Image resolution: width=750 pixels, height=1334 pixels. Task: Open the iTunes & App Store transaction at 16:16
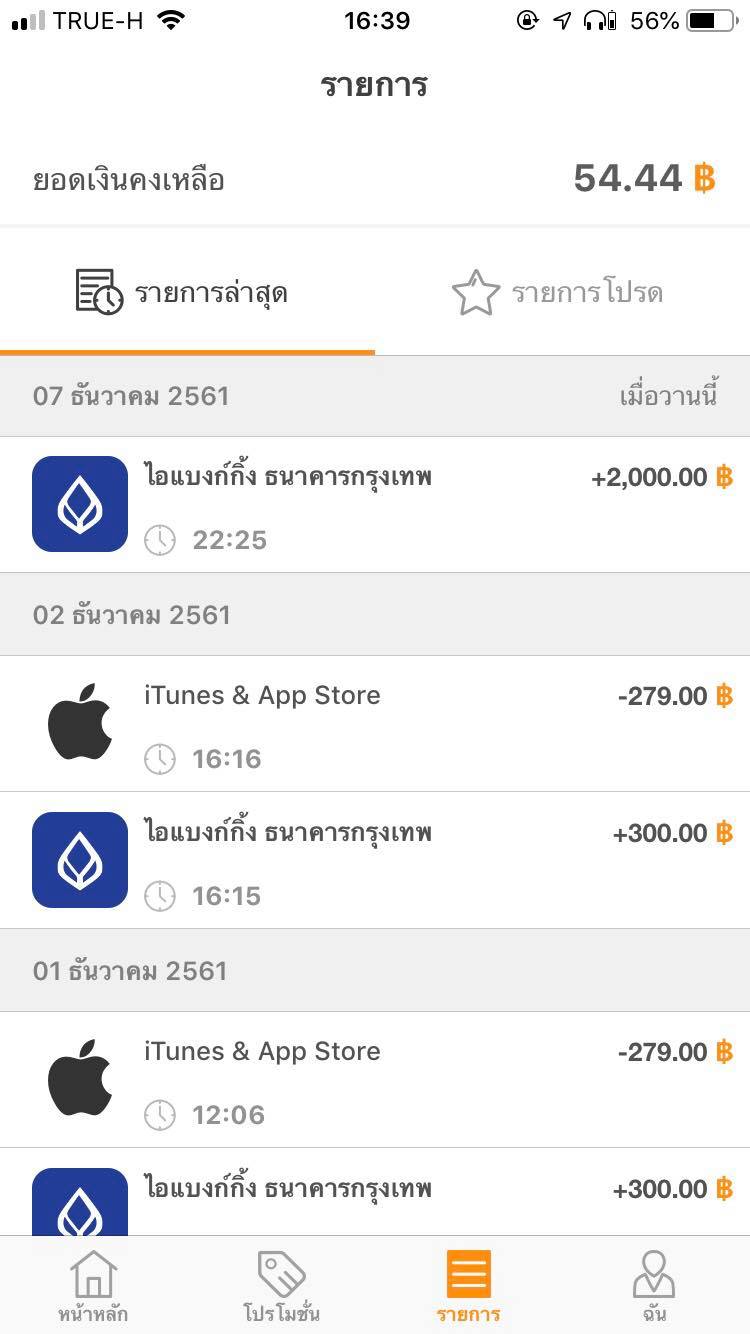tap(375, 724)
